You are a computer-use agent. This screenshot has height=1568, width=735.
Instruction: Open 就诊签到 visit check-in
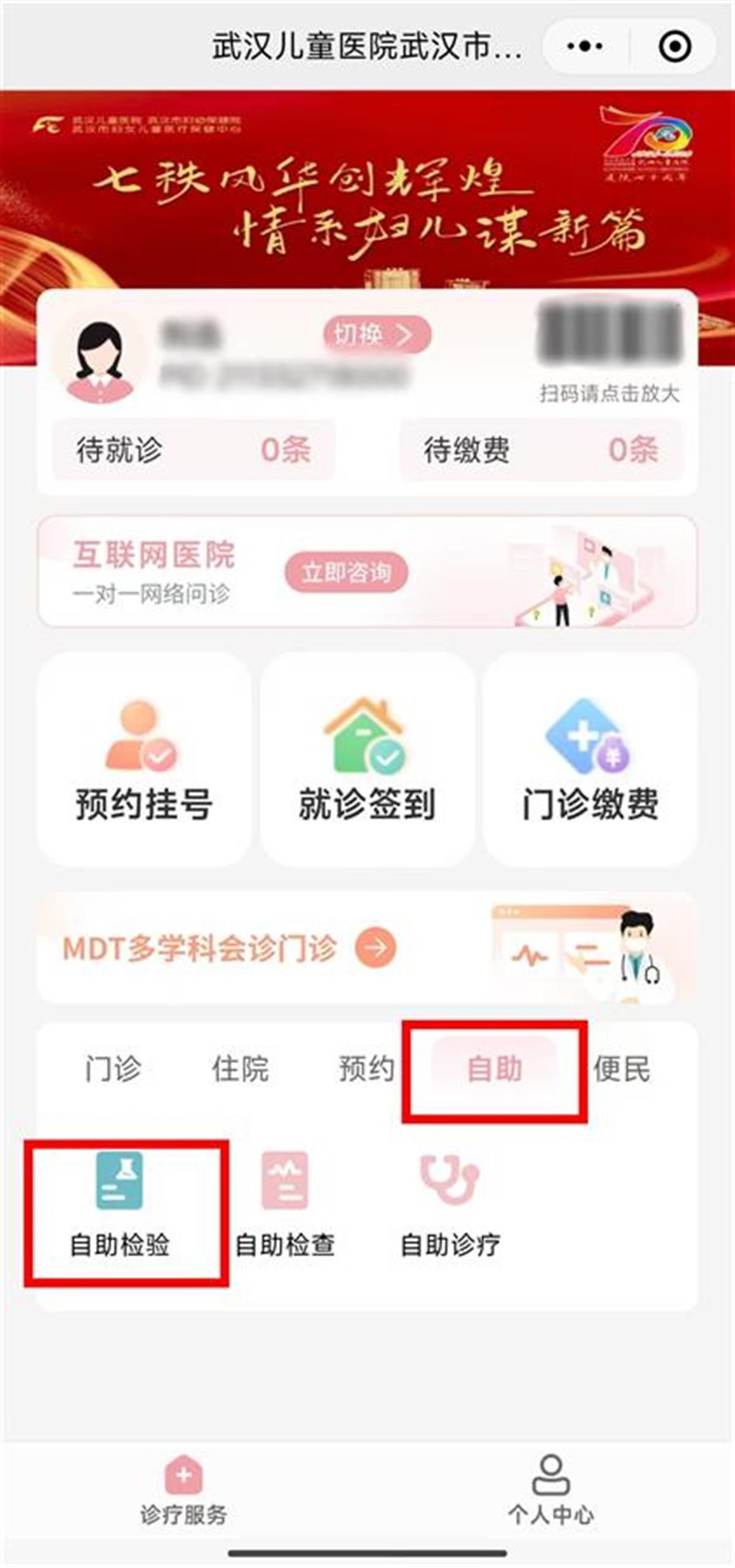coord(367,760)
